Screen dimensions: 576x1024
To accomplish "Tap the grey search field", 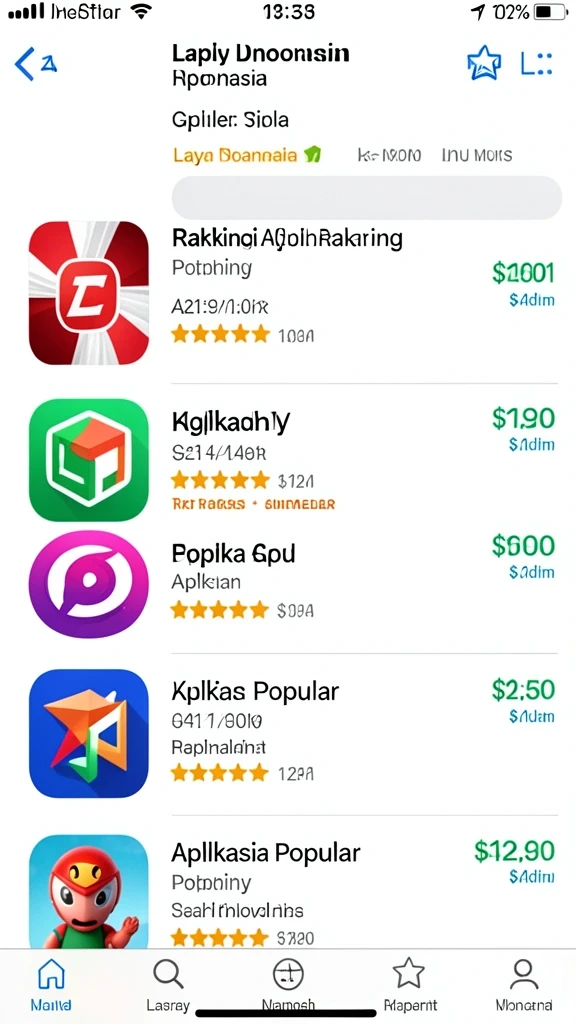I will pyautogui.click(x=366, y=197).
